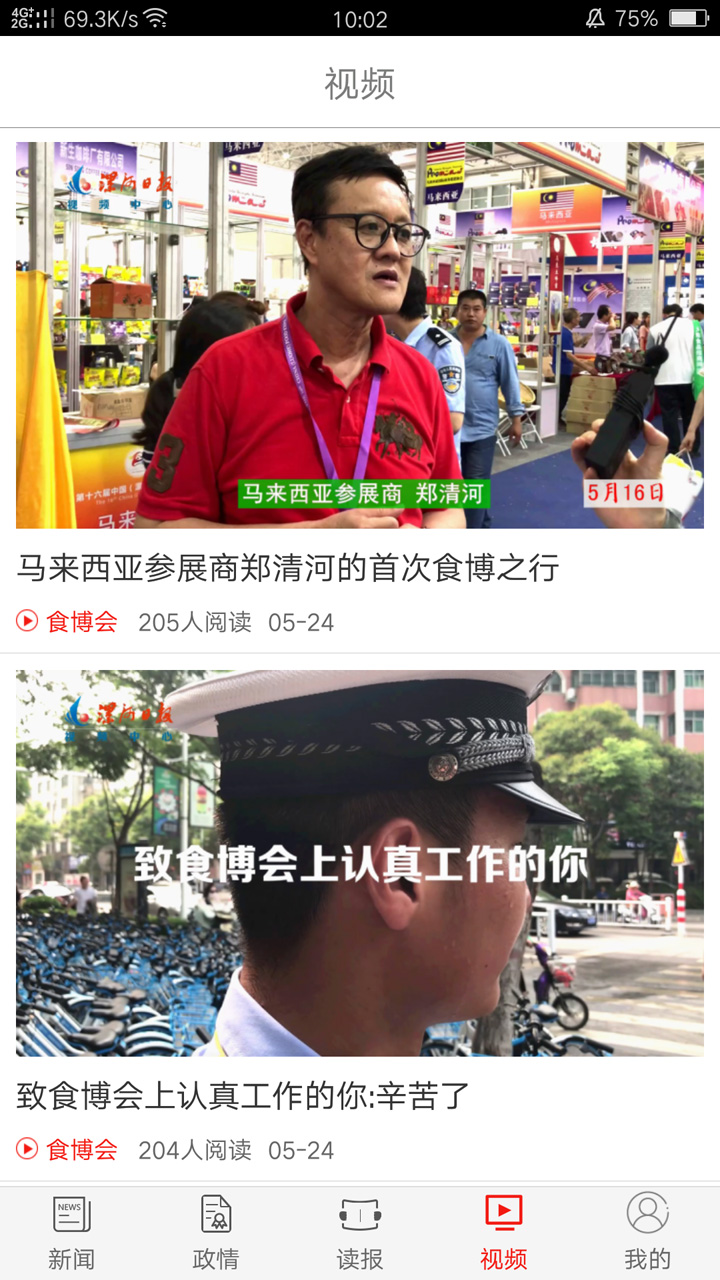Select the 新闻 news icon in bottom navigation
This screenshot has width=720, height=1280.
click(x=71, y=1215)
